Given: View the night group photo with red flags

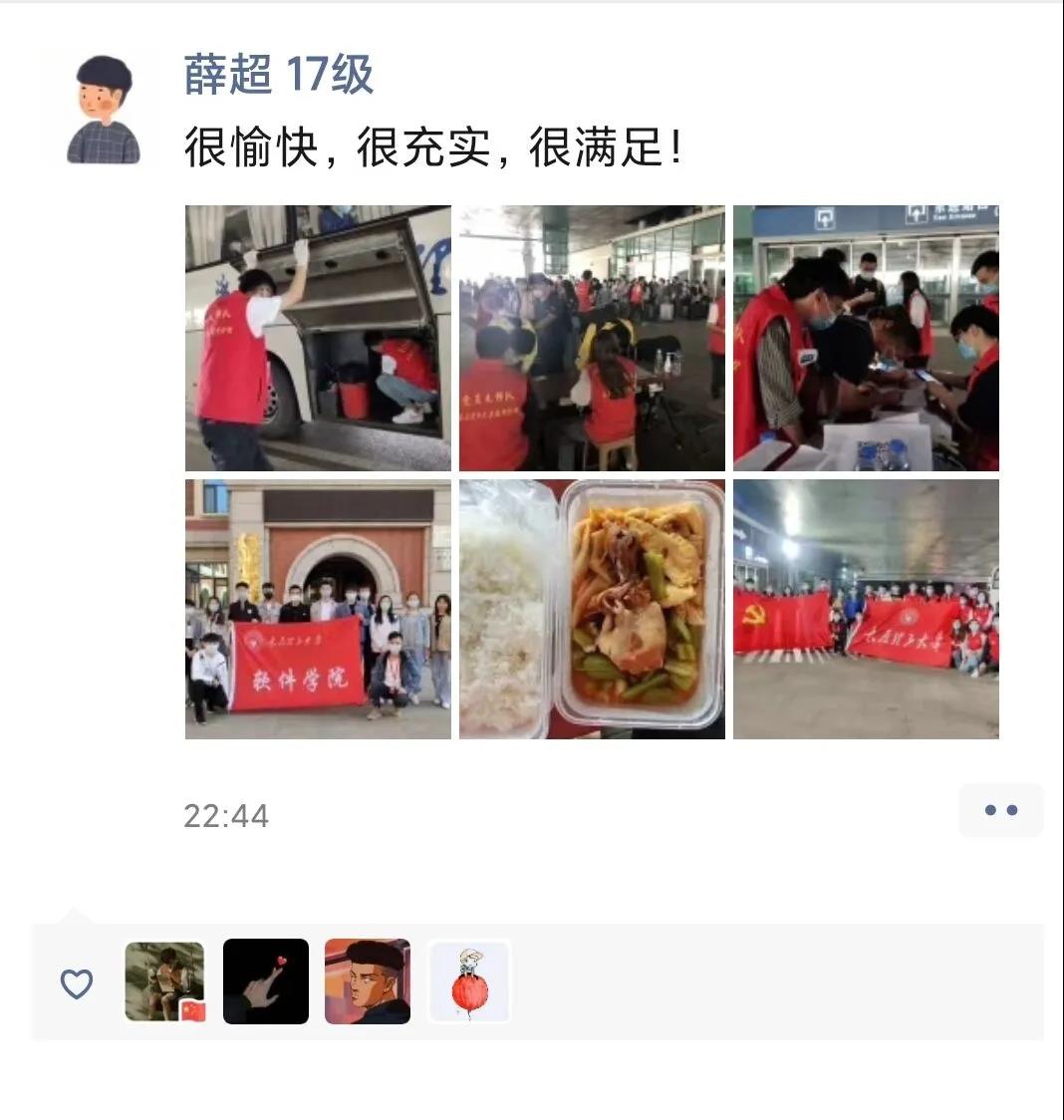Looking at the screenshot, I should 866,609.
